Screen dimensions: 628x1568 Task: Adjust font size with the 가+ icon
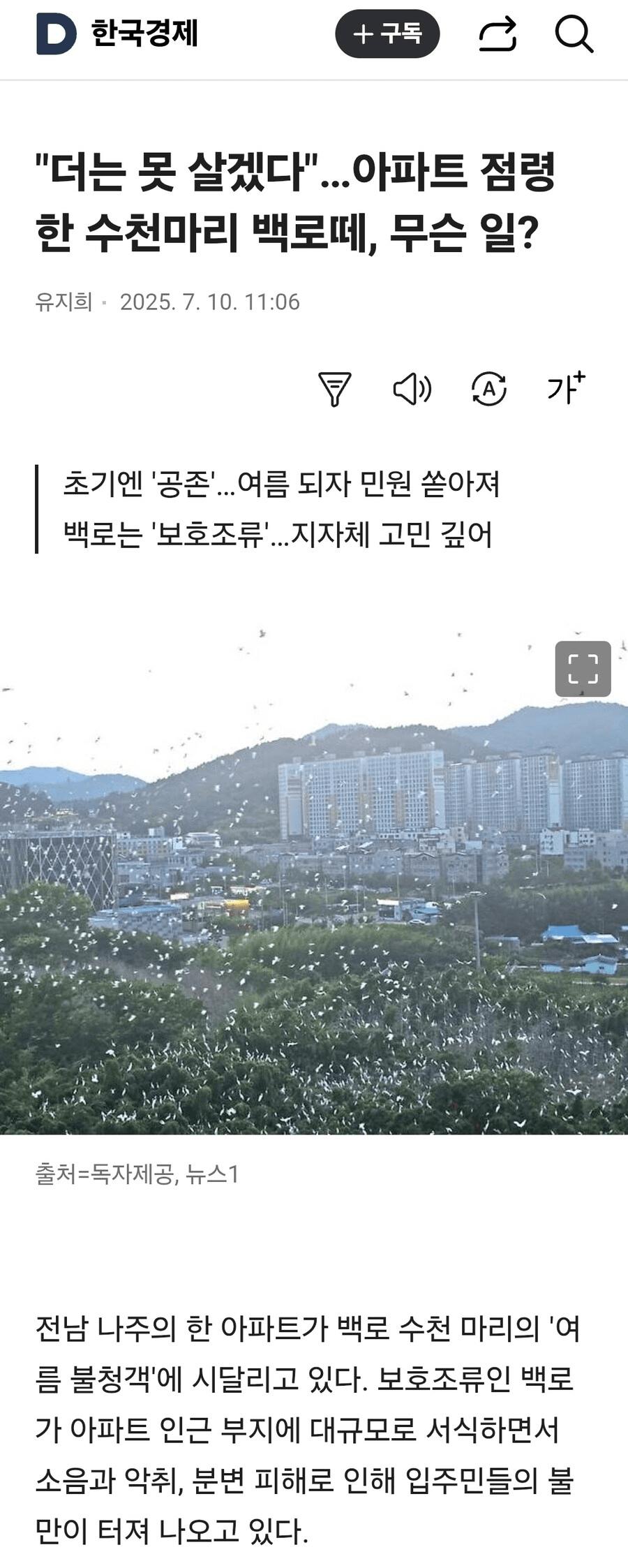click(x=565, y=388)
